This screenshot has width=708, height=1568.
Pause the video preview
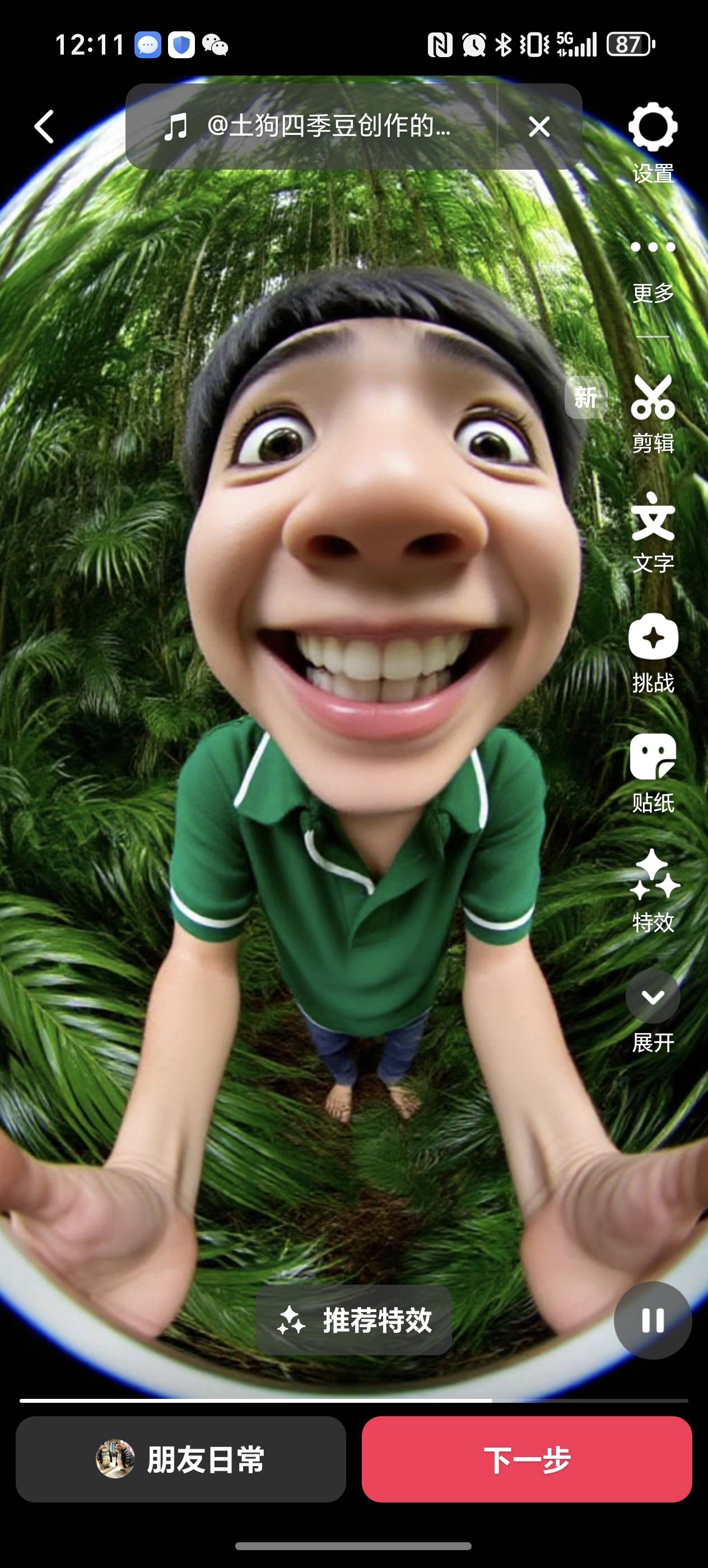[x=653, y=1320]
